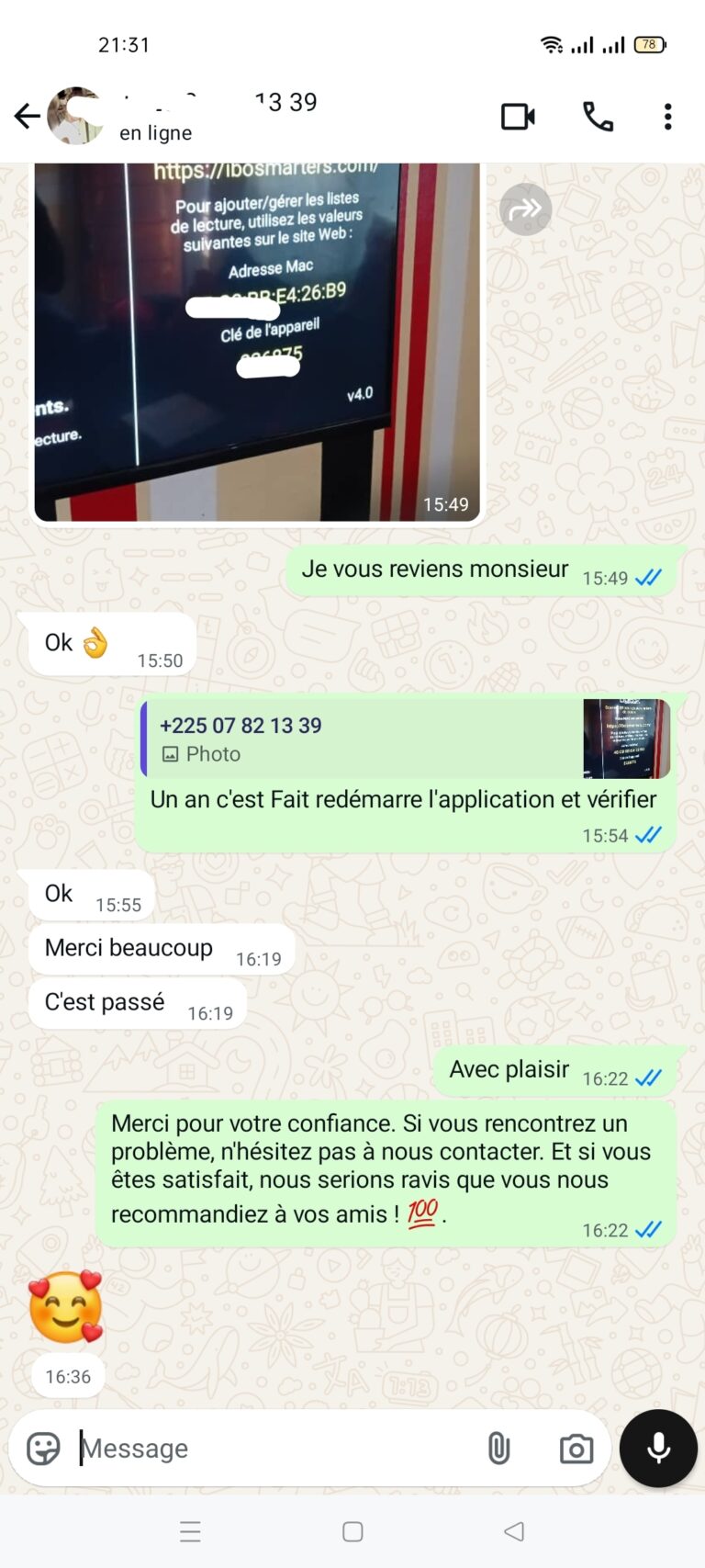Attach a file with the paperclip
Screen dimensions: 705x1568
498,1449
